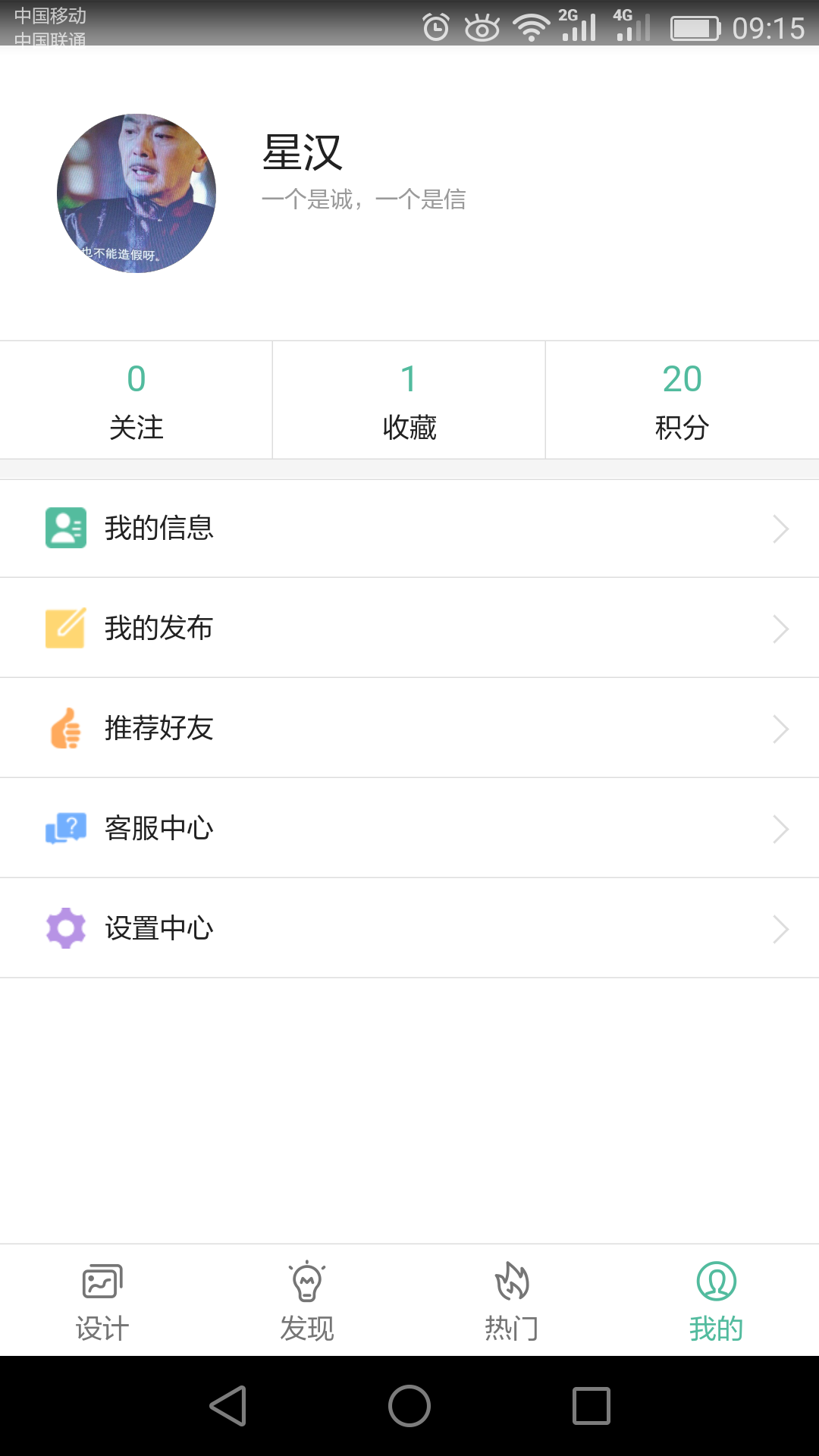Switch to the 设计 tab
This screenshot has width=819, height=1456.
tap(102, 1301)
